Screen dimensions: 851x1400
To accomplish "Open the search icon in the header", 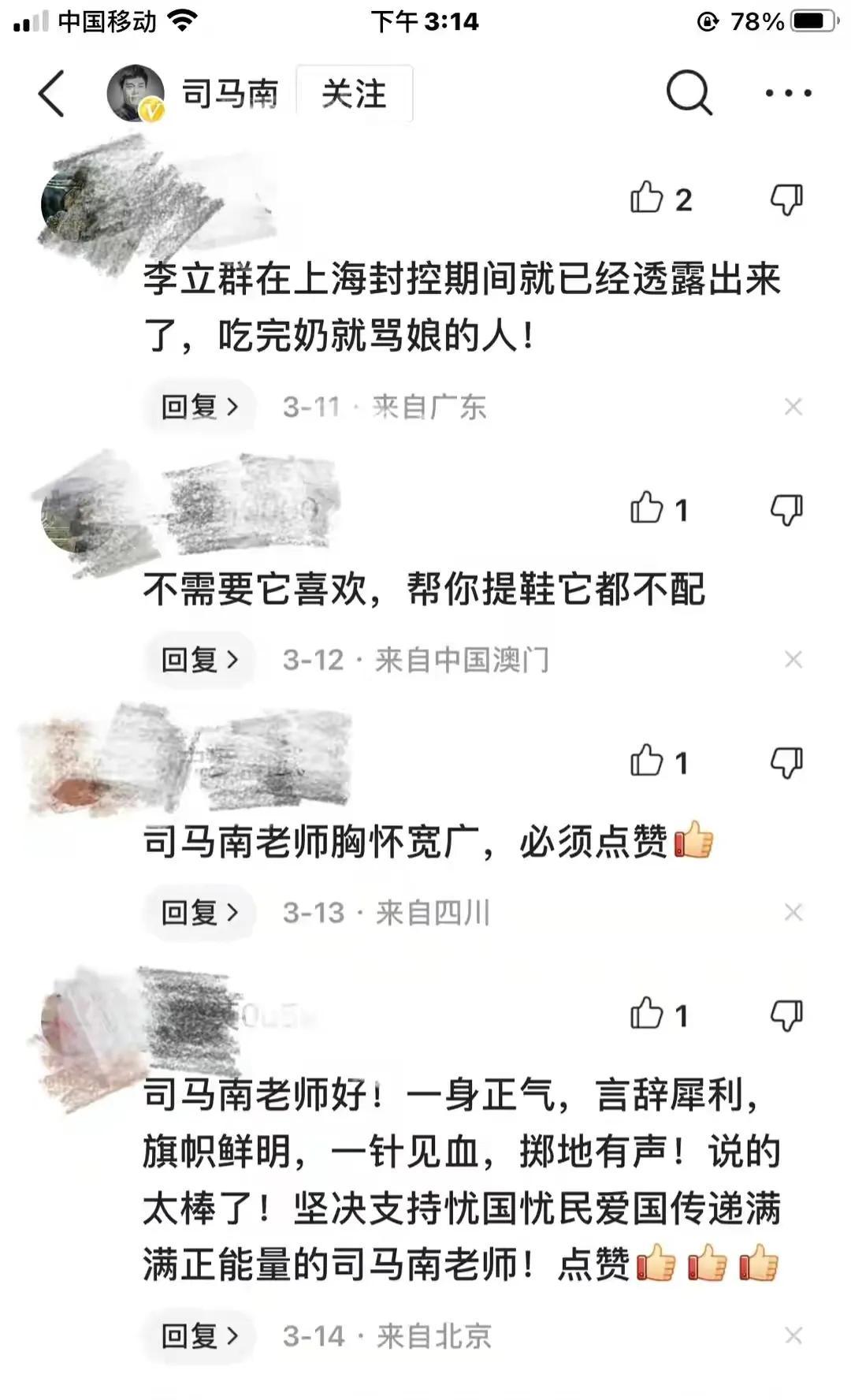I will (687, 92).
